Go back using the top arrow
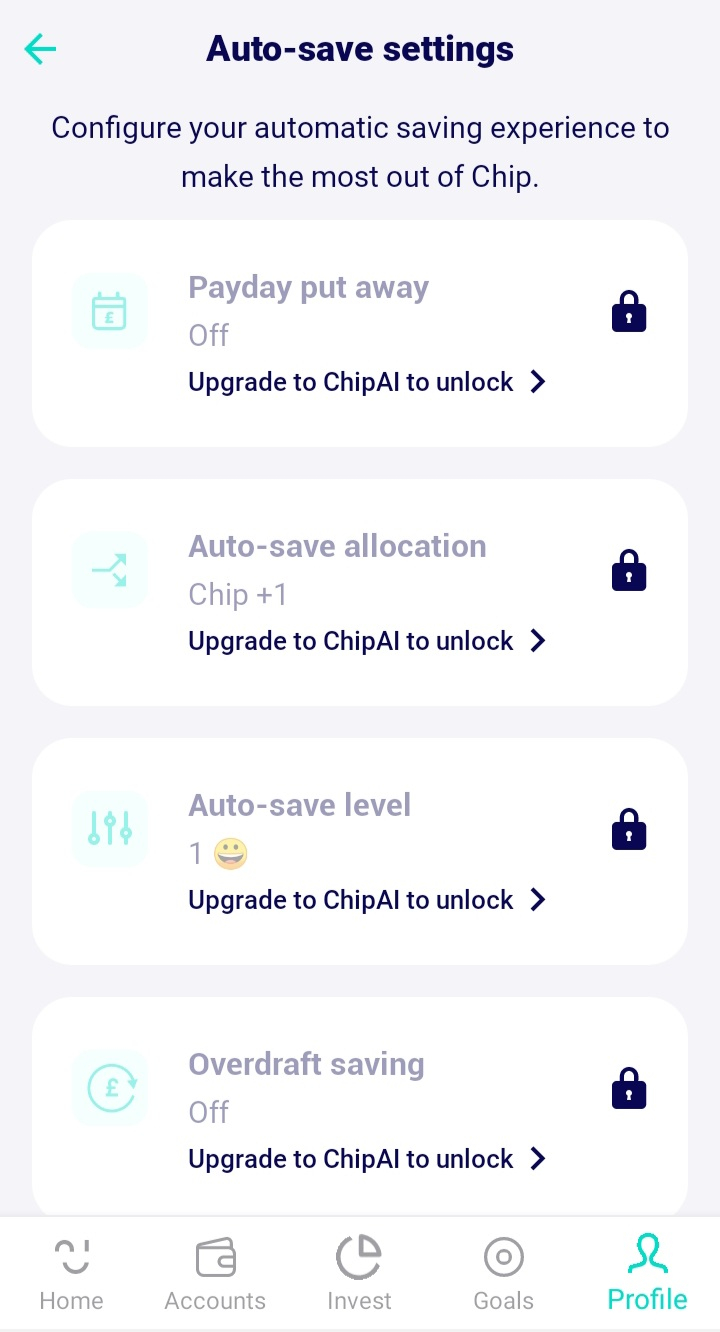Image resolution: width=720 pixels, height=1332 pixels. (x=41, y=49)
